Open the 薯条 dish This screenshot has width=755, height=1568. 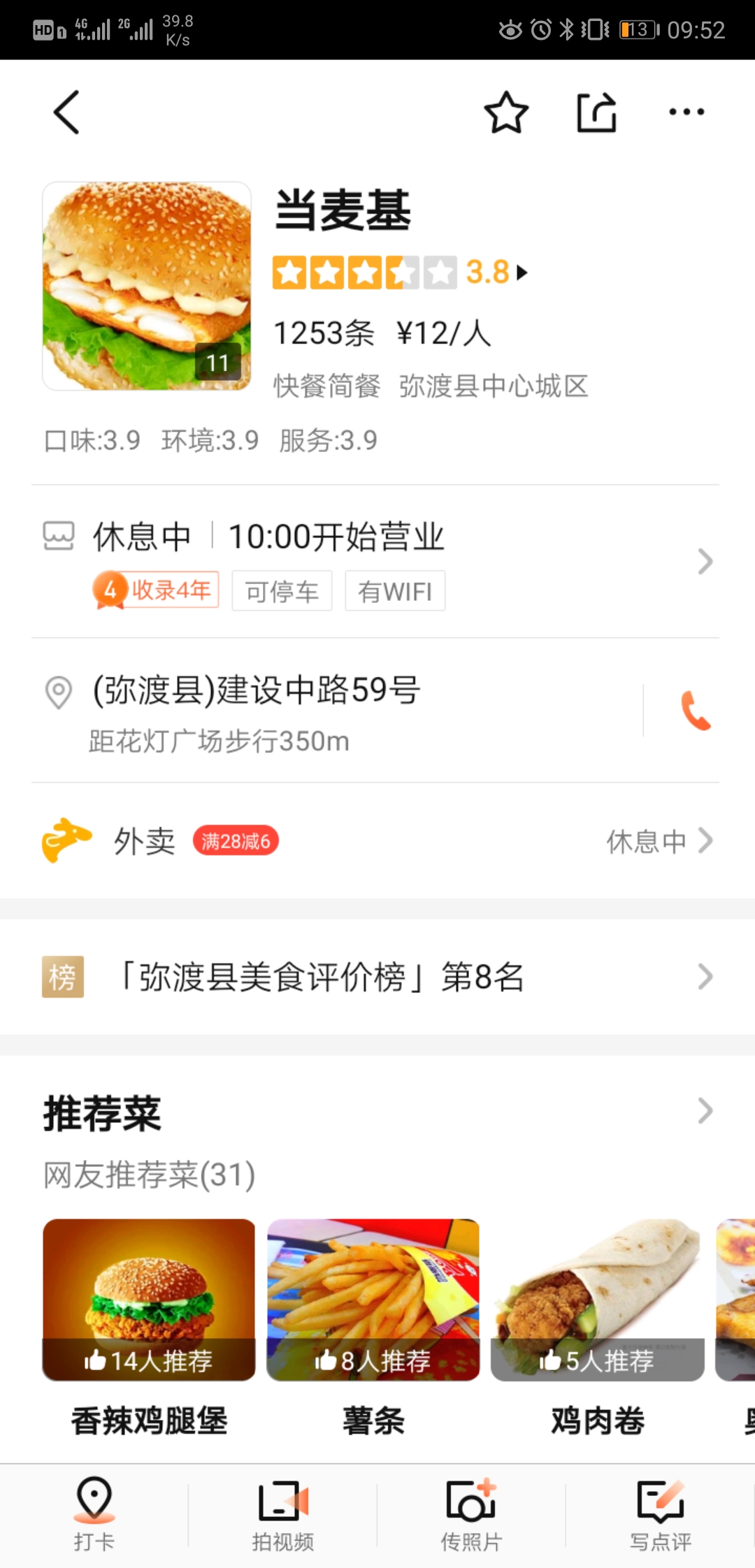point(373,1300)
